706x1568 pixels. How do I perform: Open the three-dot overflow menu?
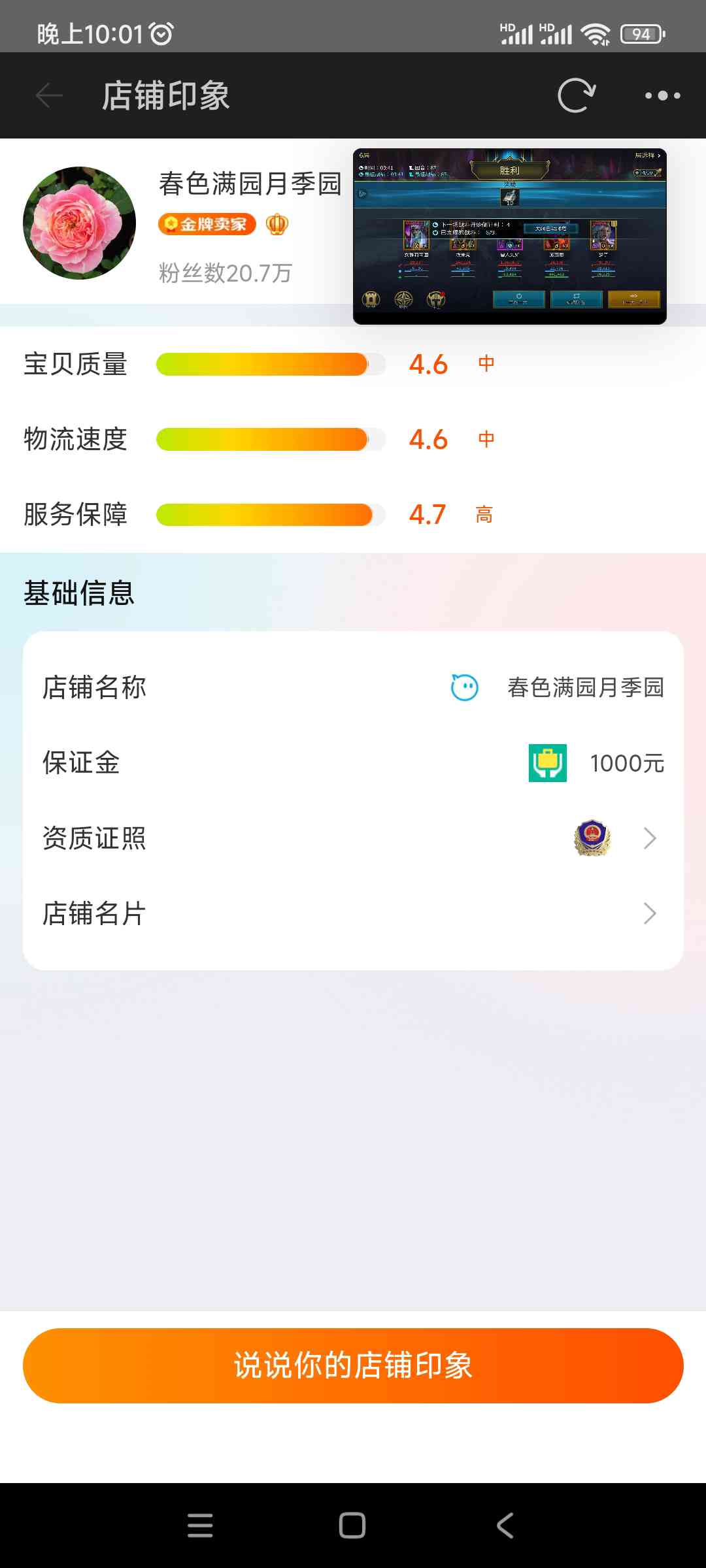click(x=662, y=95)
